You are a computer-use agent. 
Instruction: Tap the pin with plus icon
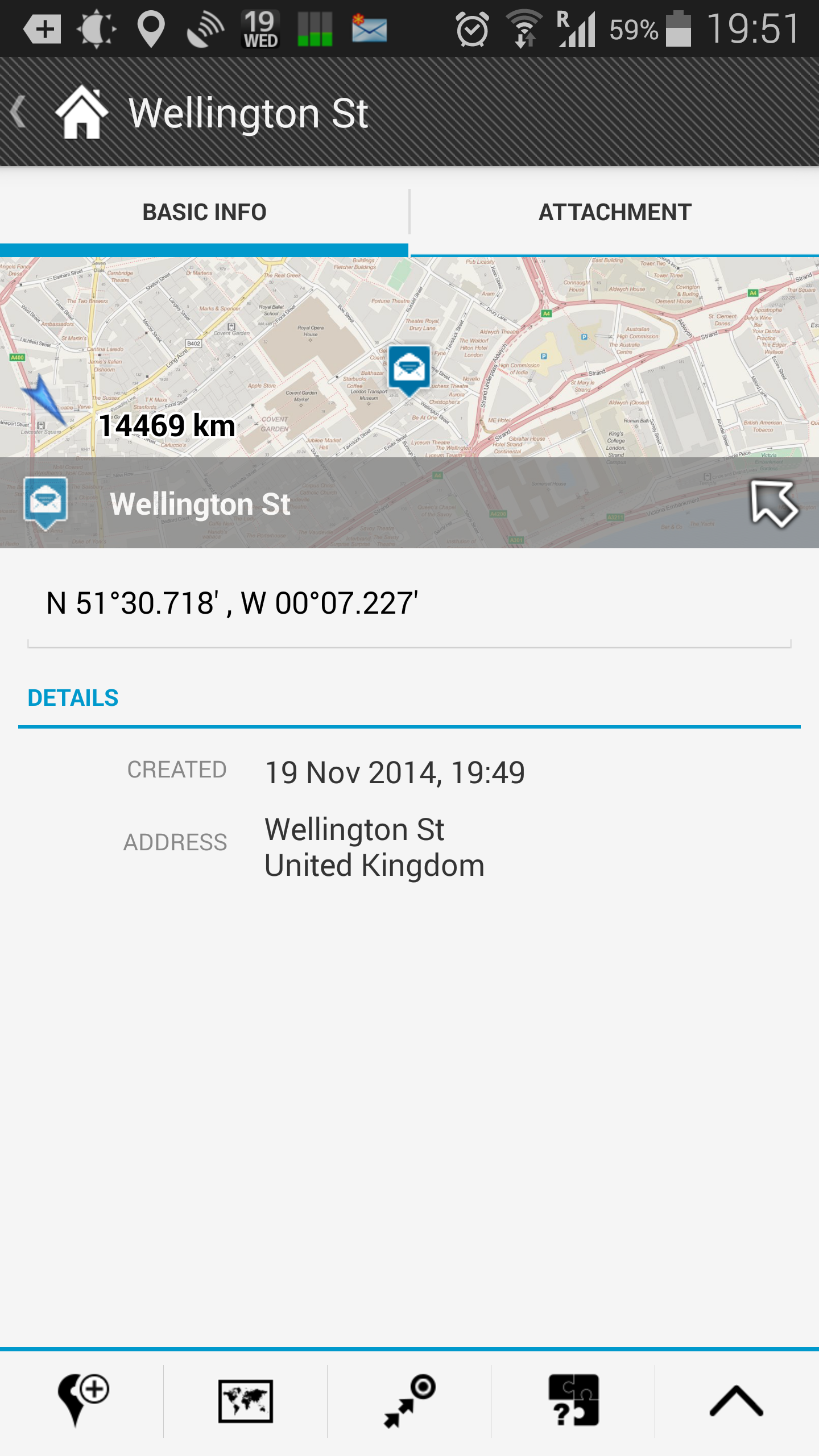click(x=82, y=1401)
